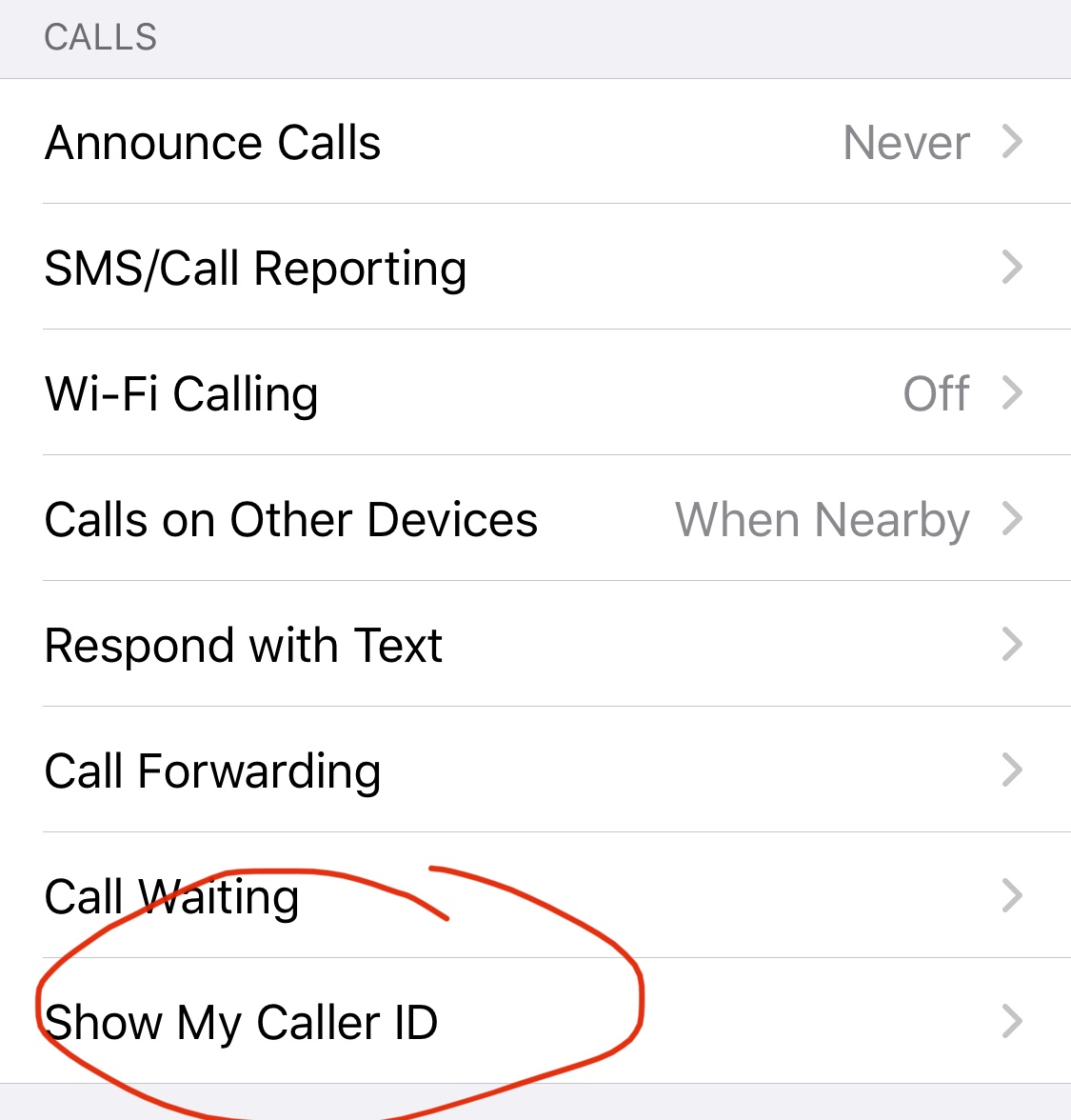Viewport: 1071px width, 1120px height.
Task: Open Show My Caller ID
Action: pos(535,1021)
